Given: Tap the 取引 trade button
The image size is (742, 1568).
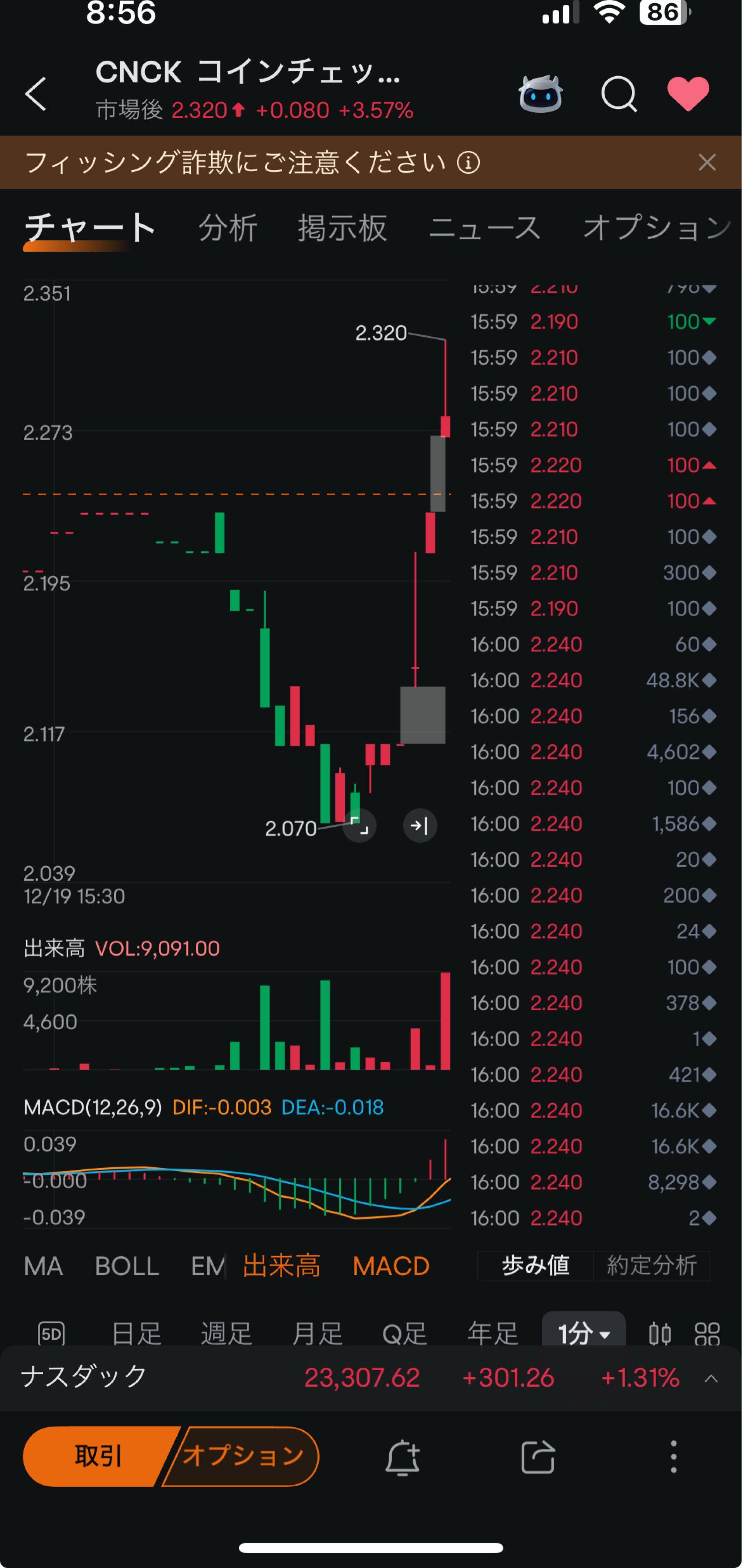Looking at the screenshot, I should [x=98, y=1456].
